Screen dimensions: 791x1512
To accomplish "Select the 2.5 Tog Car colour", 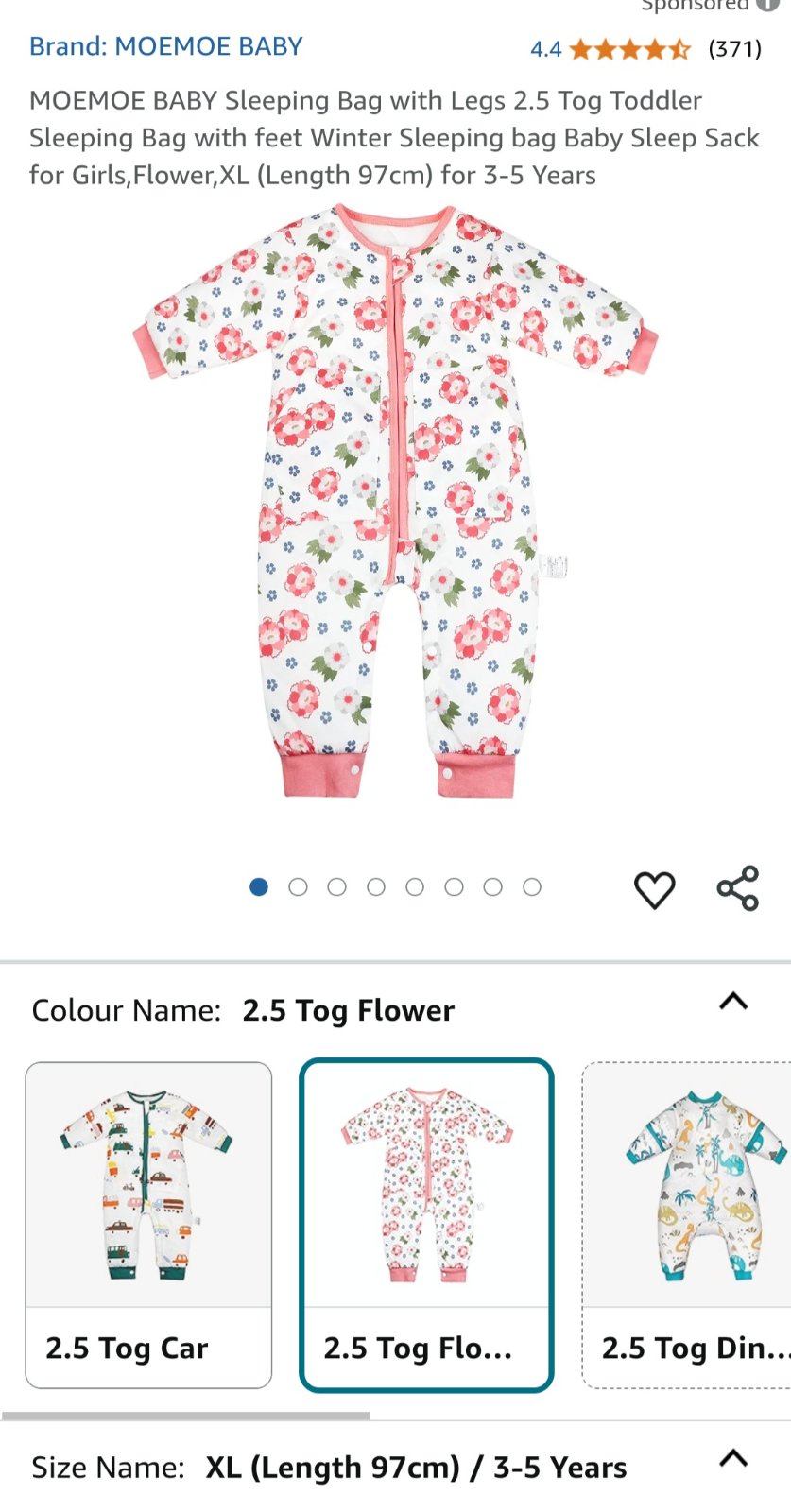I will click(x=148, y=1225).
